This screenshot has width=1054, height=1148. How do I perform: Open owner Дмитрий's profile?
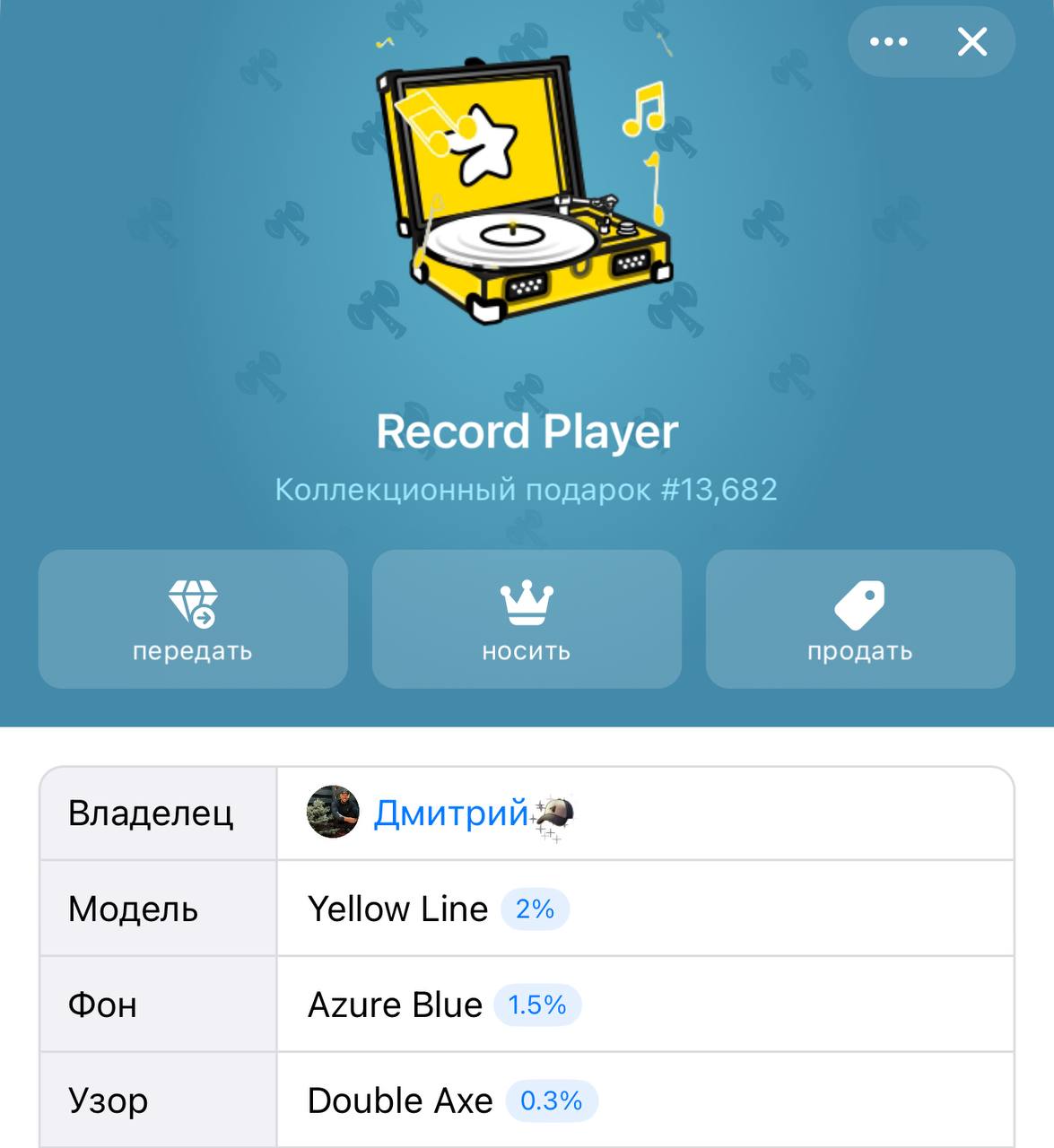click(450, 813)
